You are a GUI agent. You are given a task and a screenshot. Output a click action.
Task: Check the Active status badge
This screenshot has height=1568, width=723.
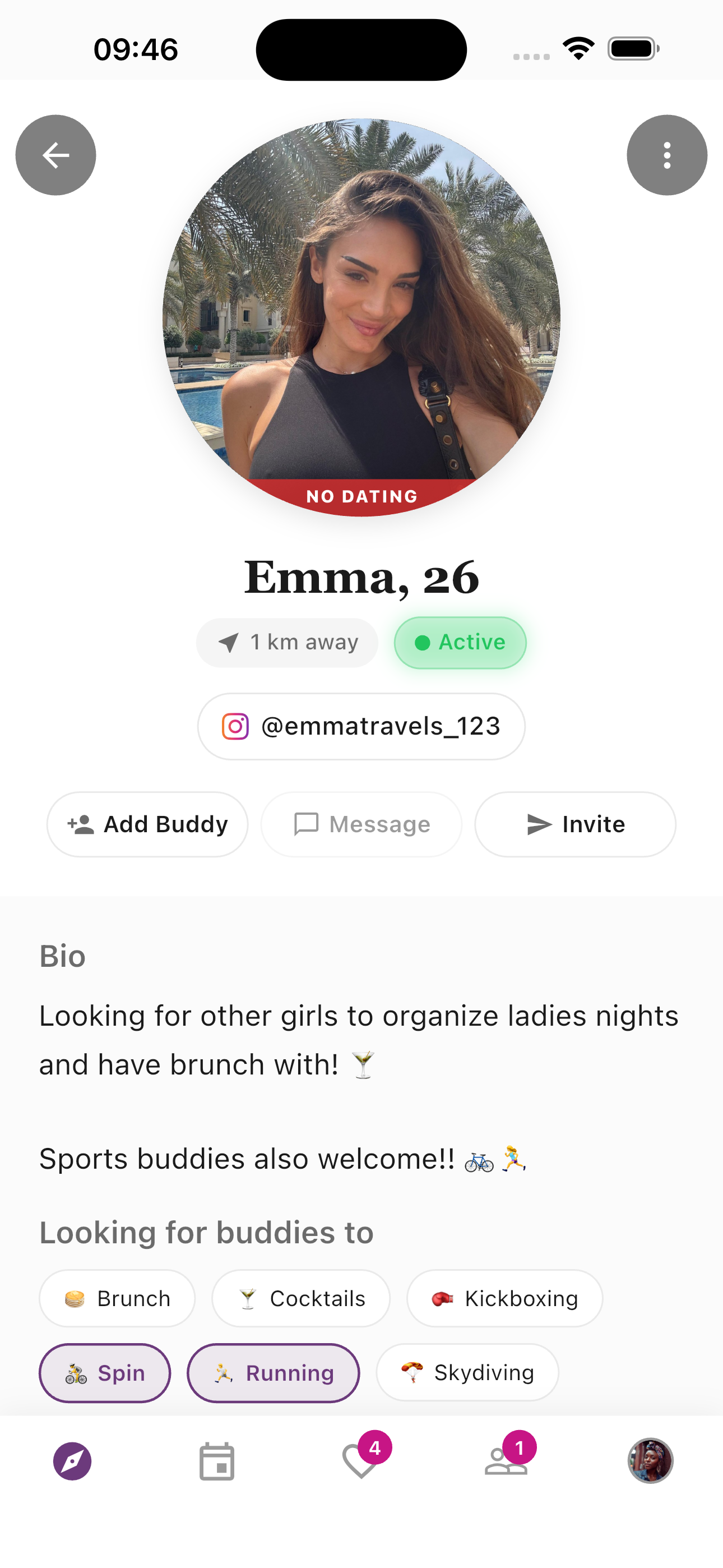coord(461,642)
